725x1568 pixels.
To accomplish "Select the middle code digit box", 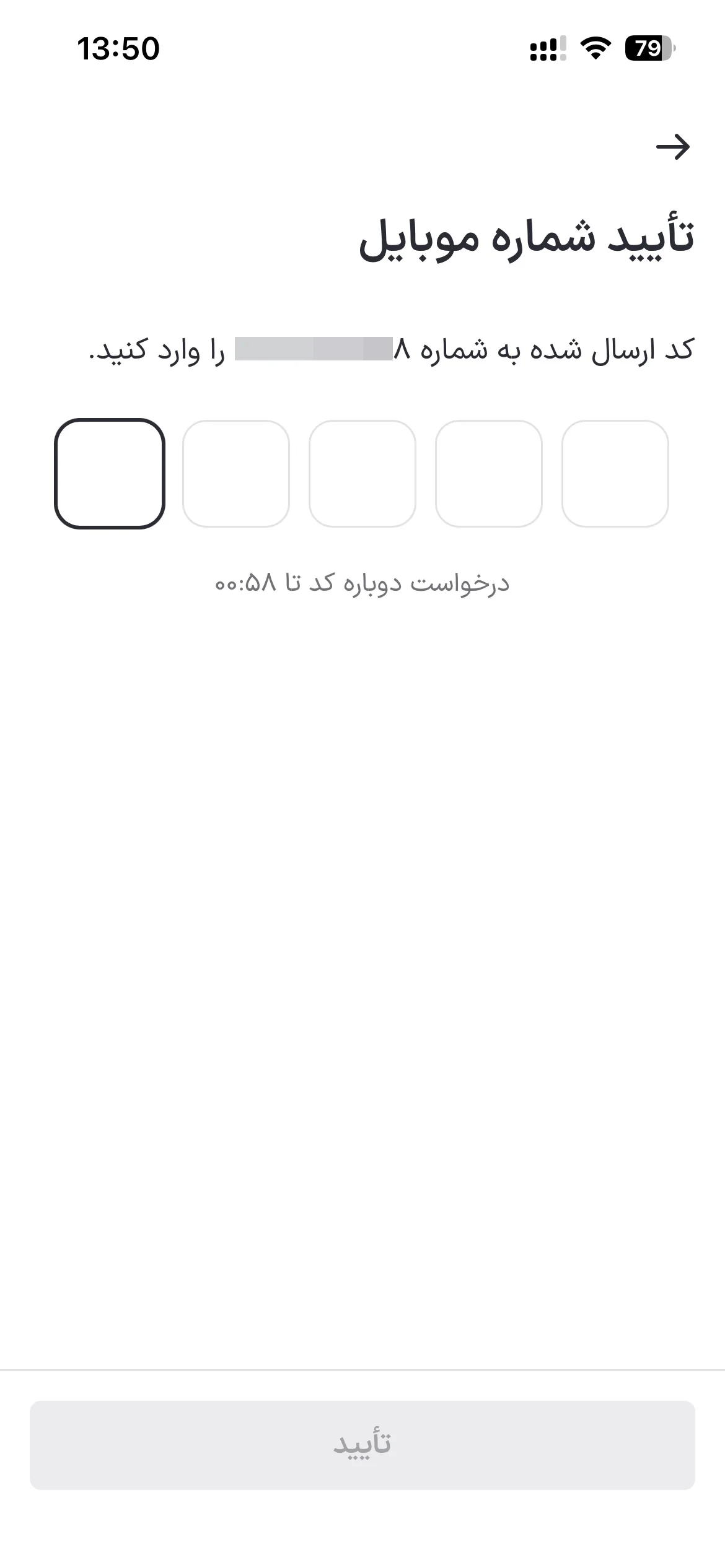I will point(362,474).
